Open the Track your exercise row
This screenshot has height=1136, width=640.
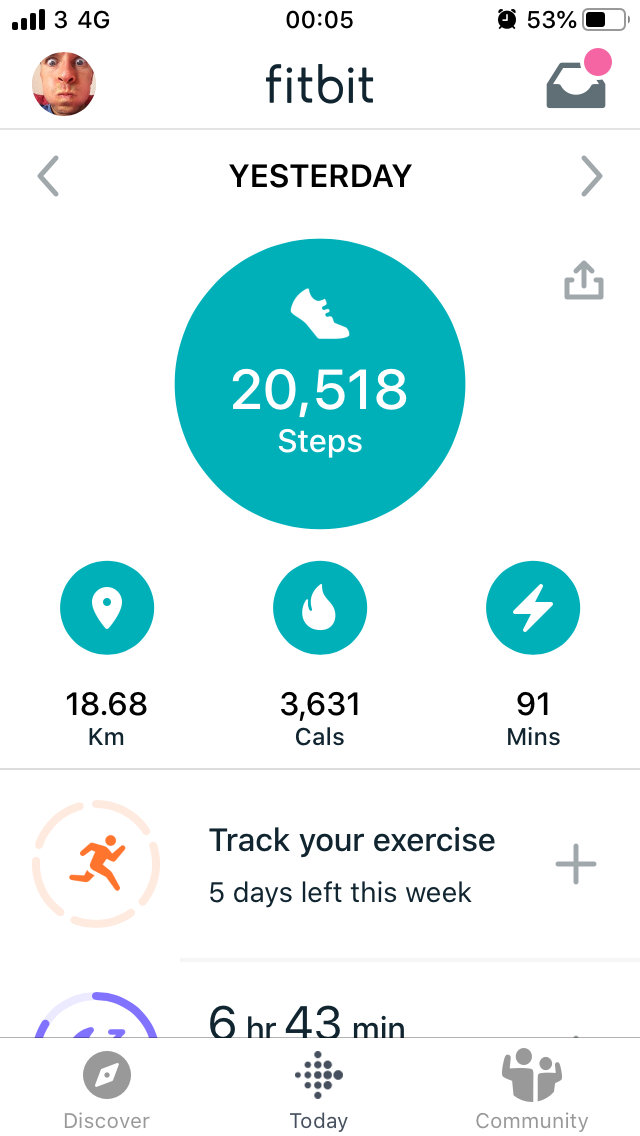(320, 864)
